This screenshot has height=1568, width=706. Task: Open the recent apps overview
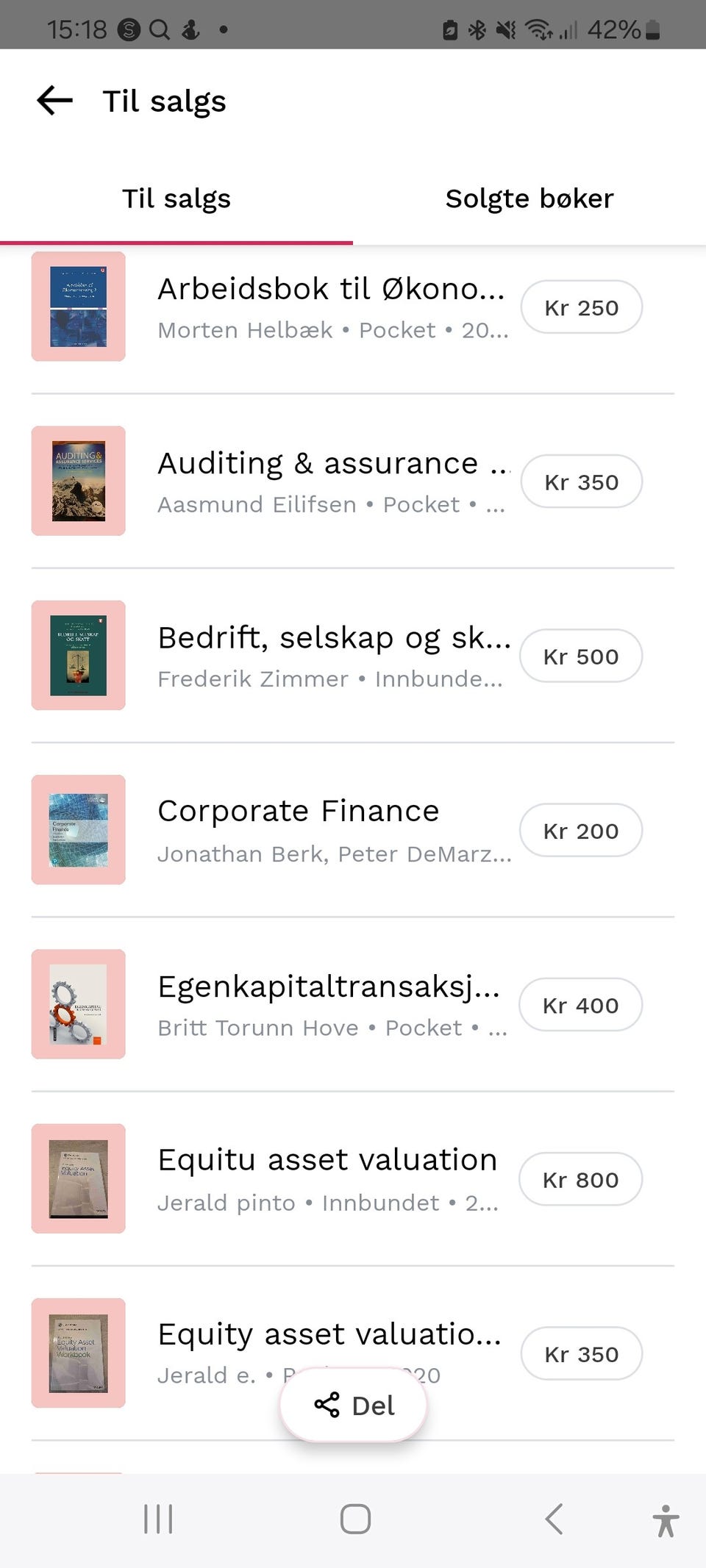click(158, 1519)
